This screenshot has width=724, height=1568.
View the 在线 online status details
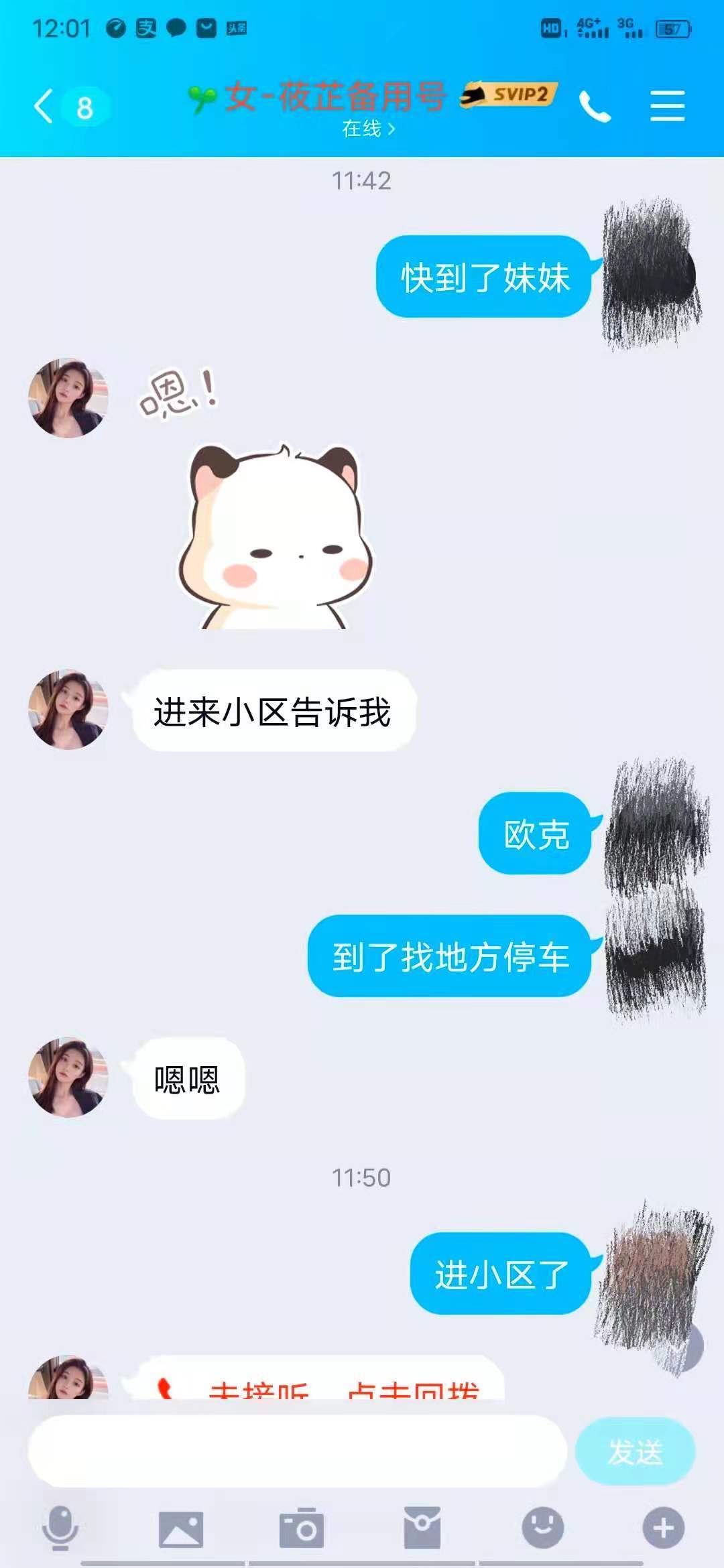point(368,129)
